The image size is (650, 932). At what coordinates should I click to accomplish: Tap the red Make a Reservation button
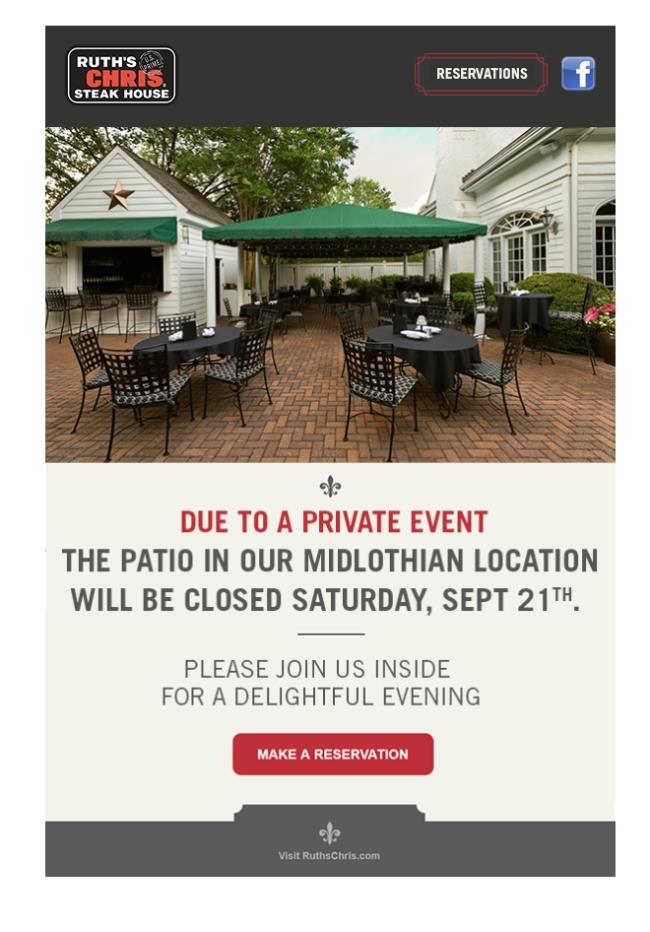coord(333,754)
